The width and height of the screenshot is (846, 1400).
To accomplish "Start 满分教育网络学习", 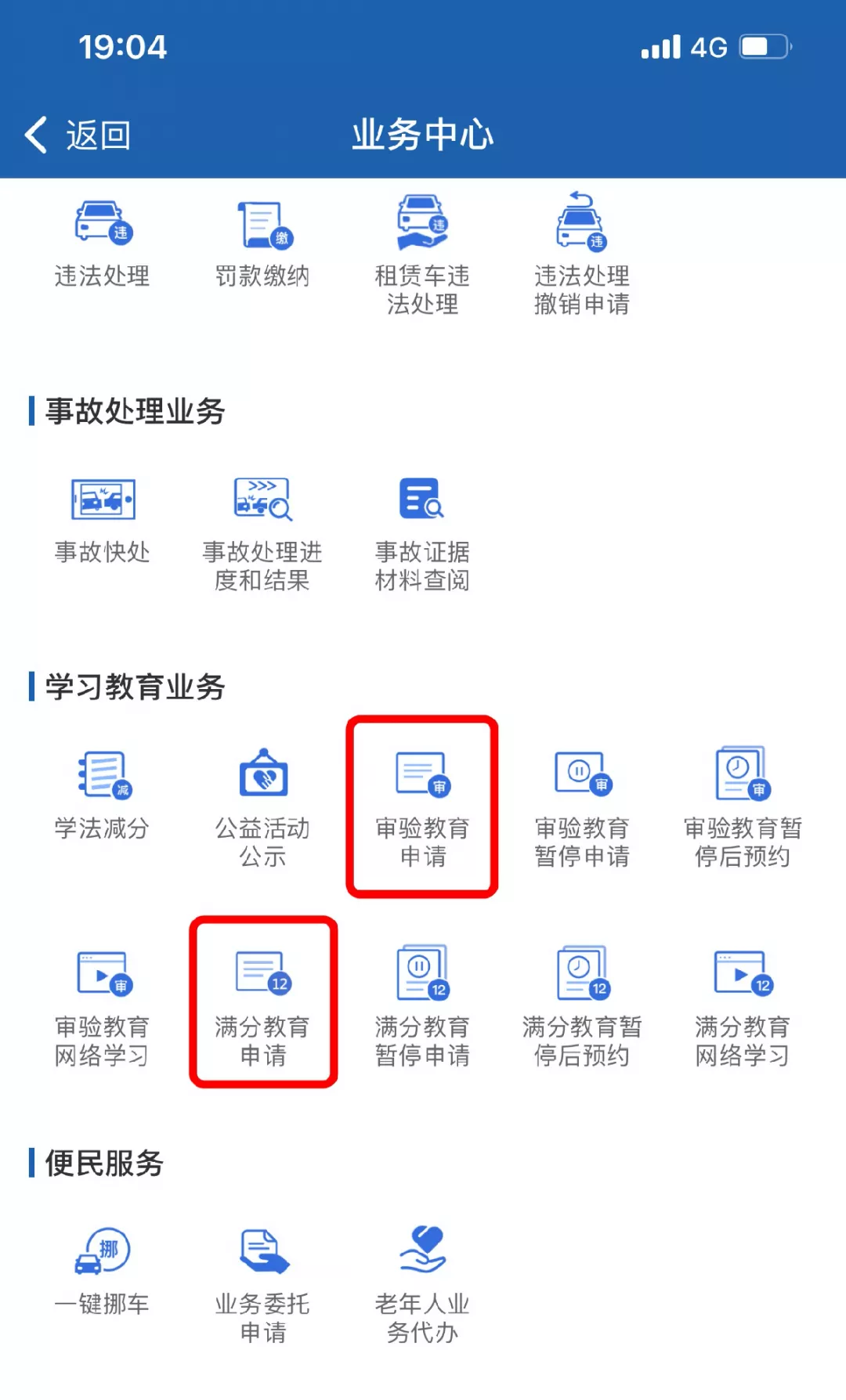I will point(742,1006).
